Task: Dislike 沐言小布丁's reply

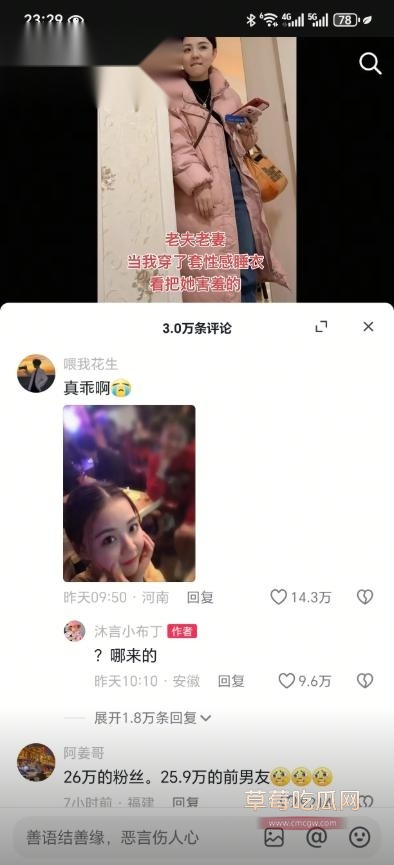Action: pos(365,681)
